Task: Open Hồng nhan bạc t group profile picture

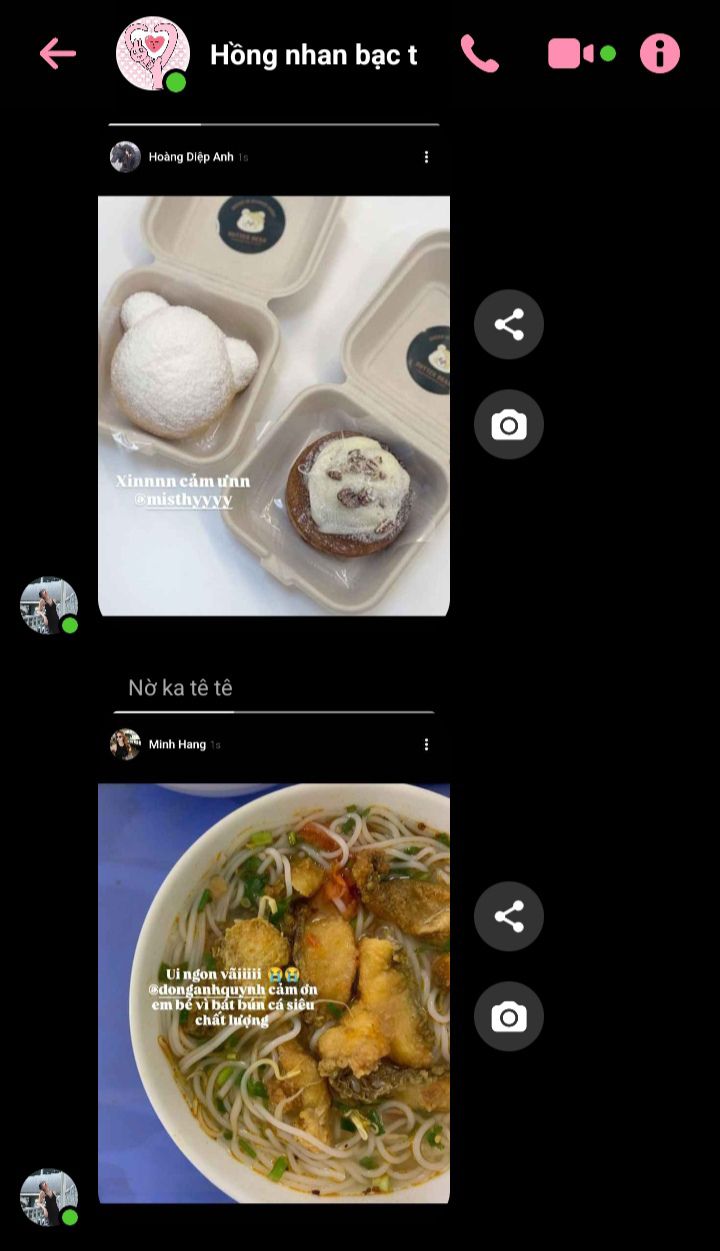Action: click(153, 53)
